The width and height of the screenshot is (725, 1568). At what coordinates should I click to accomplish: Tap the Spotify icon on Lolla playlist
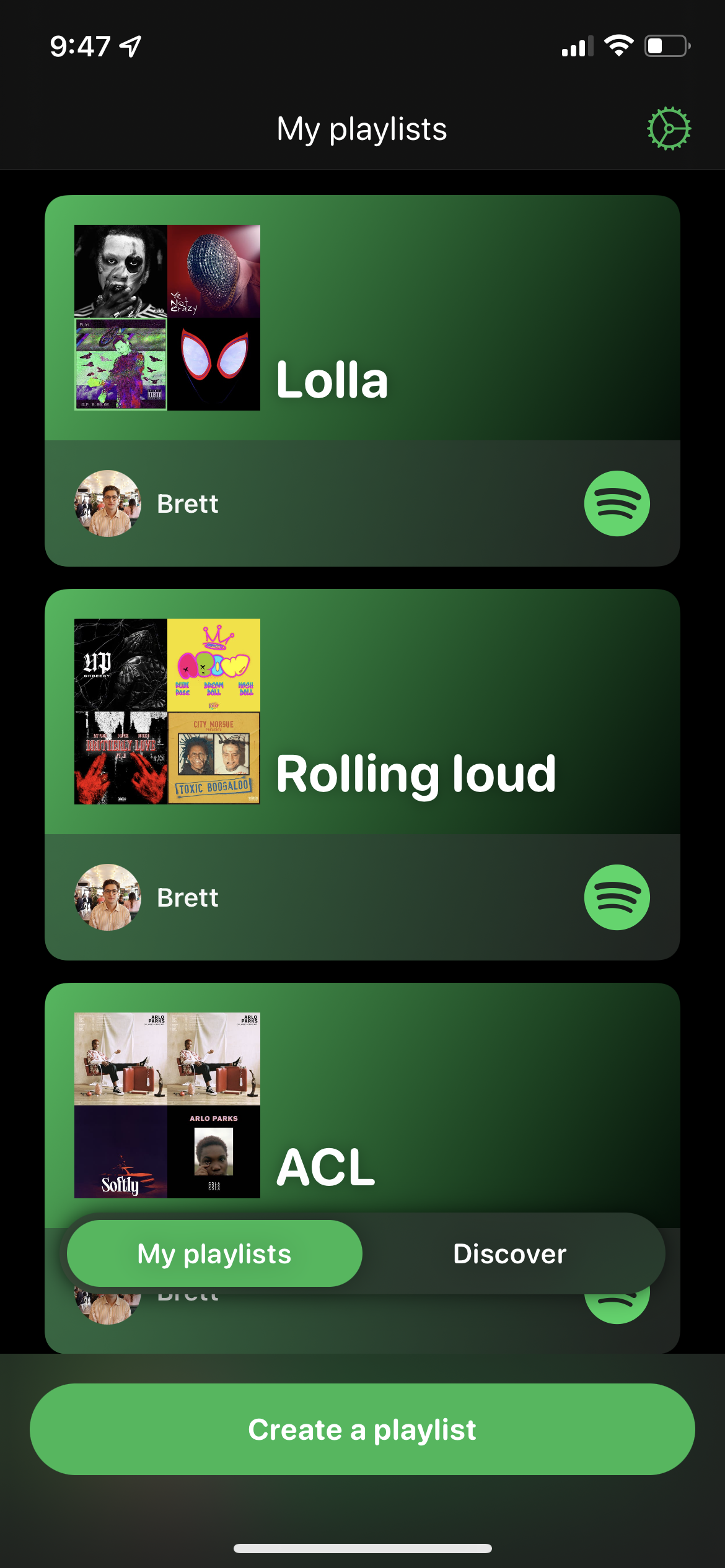coord(617,503)
